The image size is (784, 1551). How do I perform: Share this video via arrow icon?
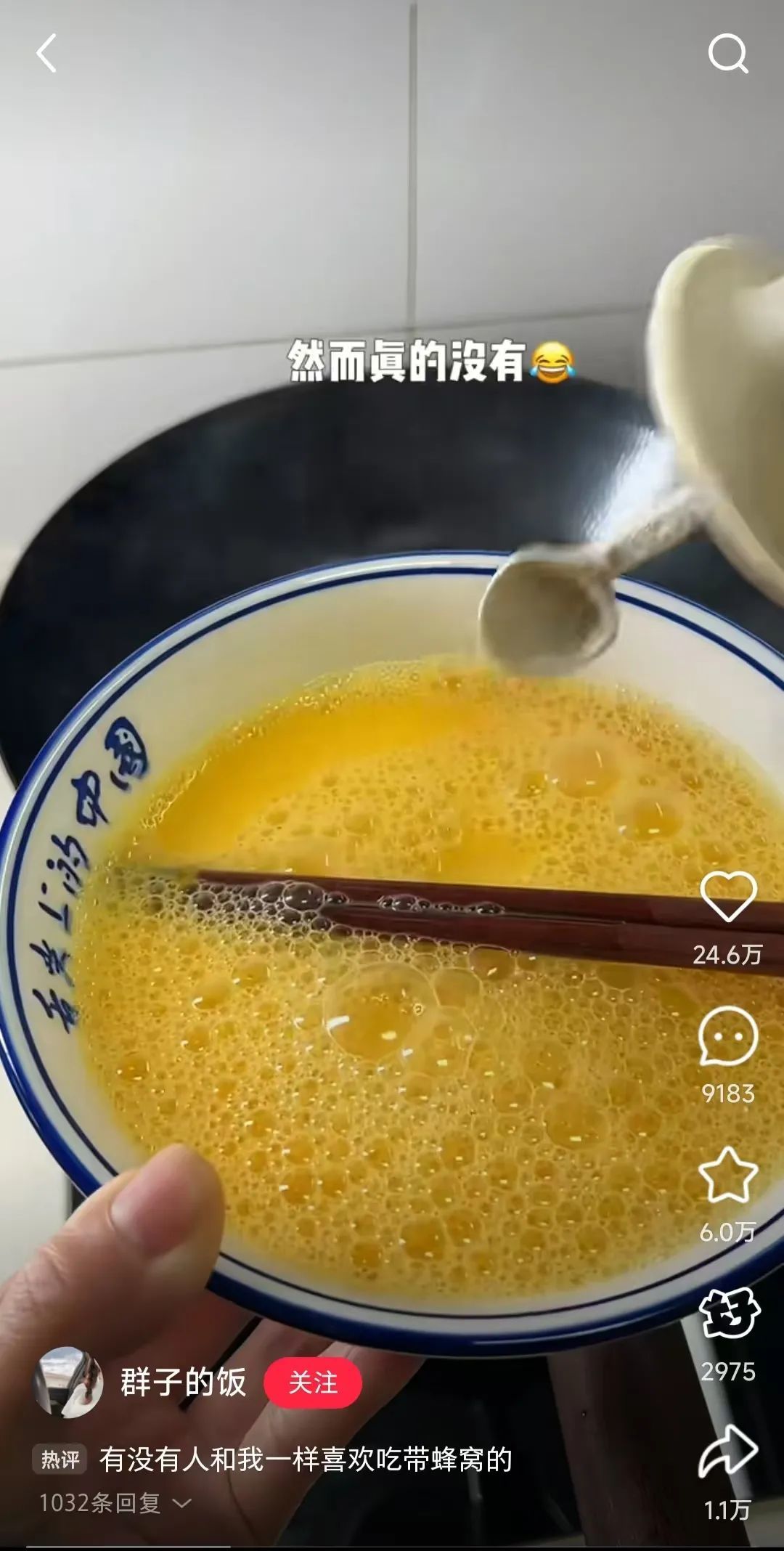click(x=727, y=1452)
